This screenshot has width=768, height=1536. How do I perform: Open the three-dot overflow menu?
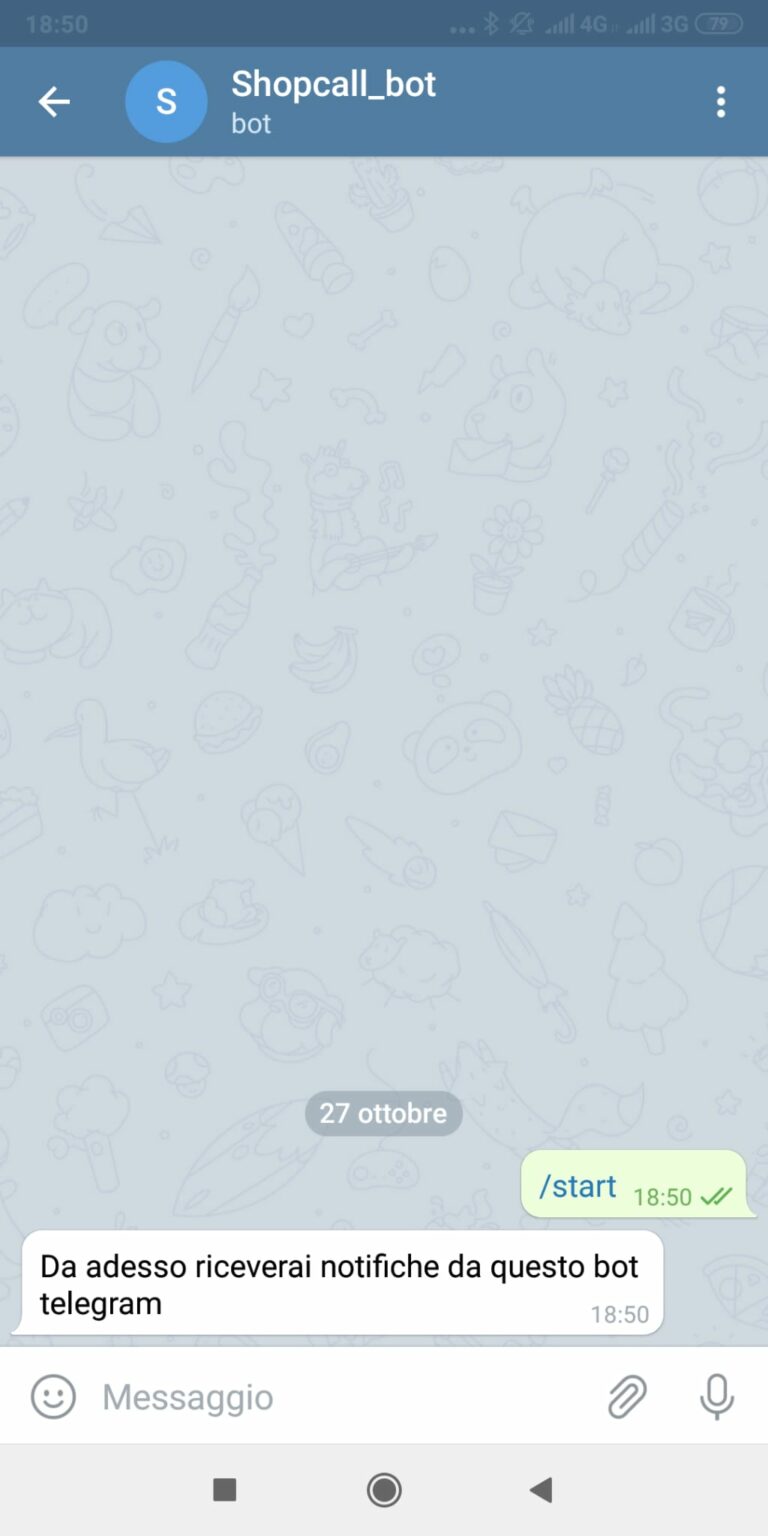point(720,102)
